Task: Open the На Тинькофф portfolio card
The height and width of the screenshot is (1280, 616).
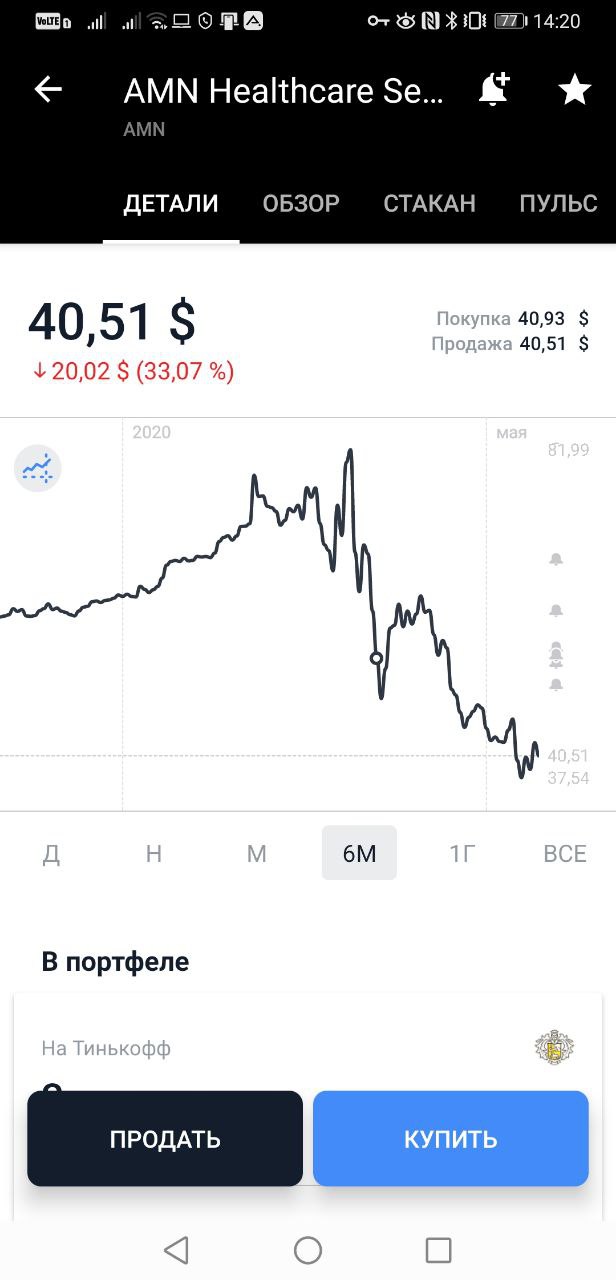Action: (308, 1047)
